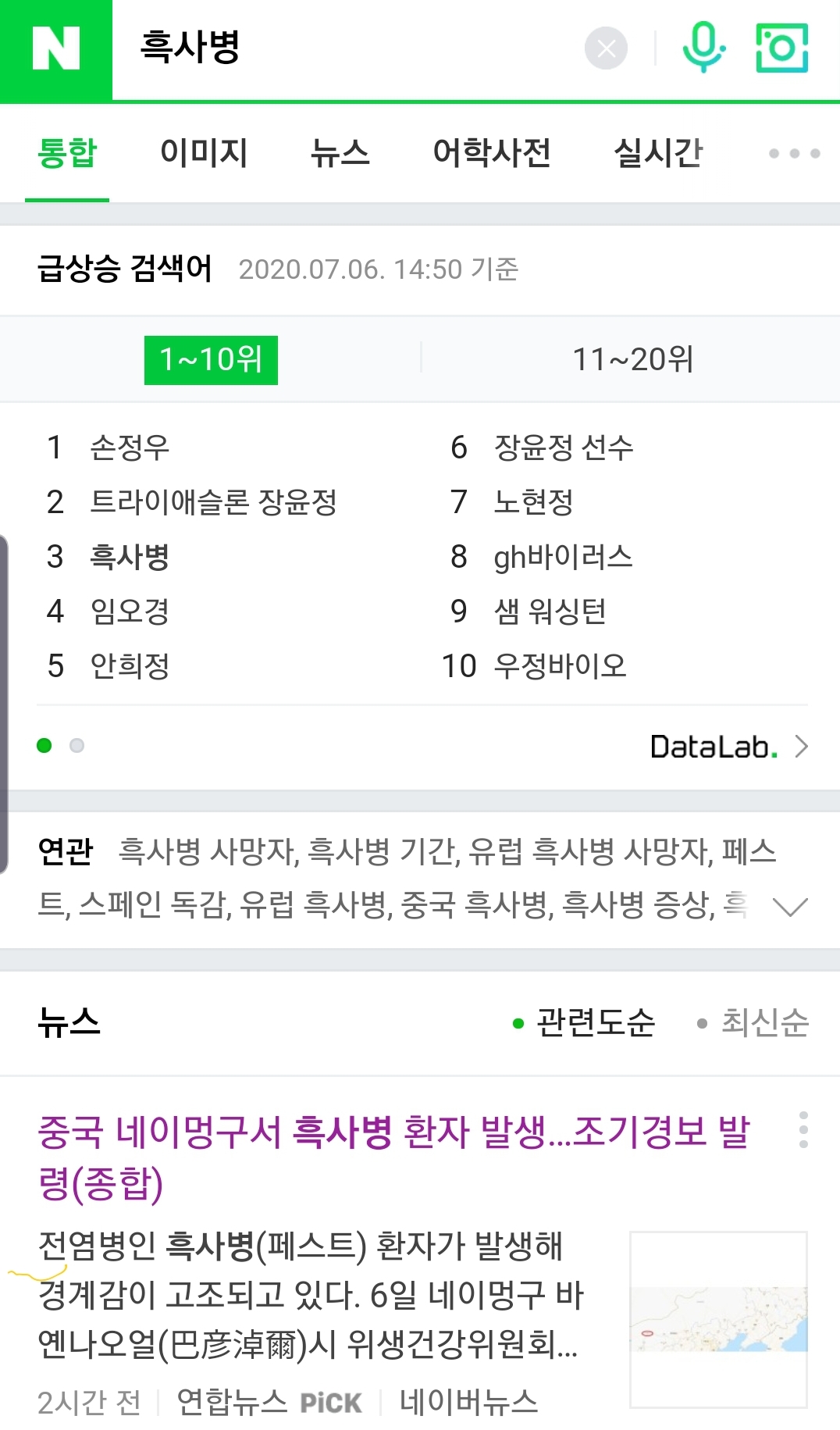Open the 어학사전 tab
The image size is (840, 1430).
point(492,152)
